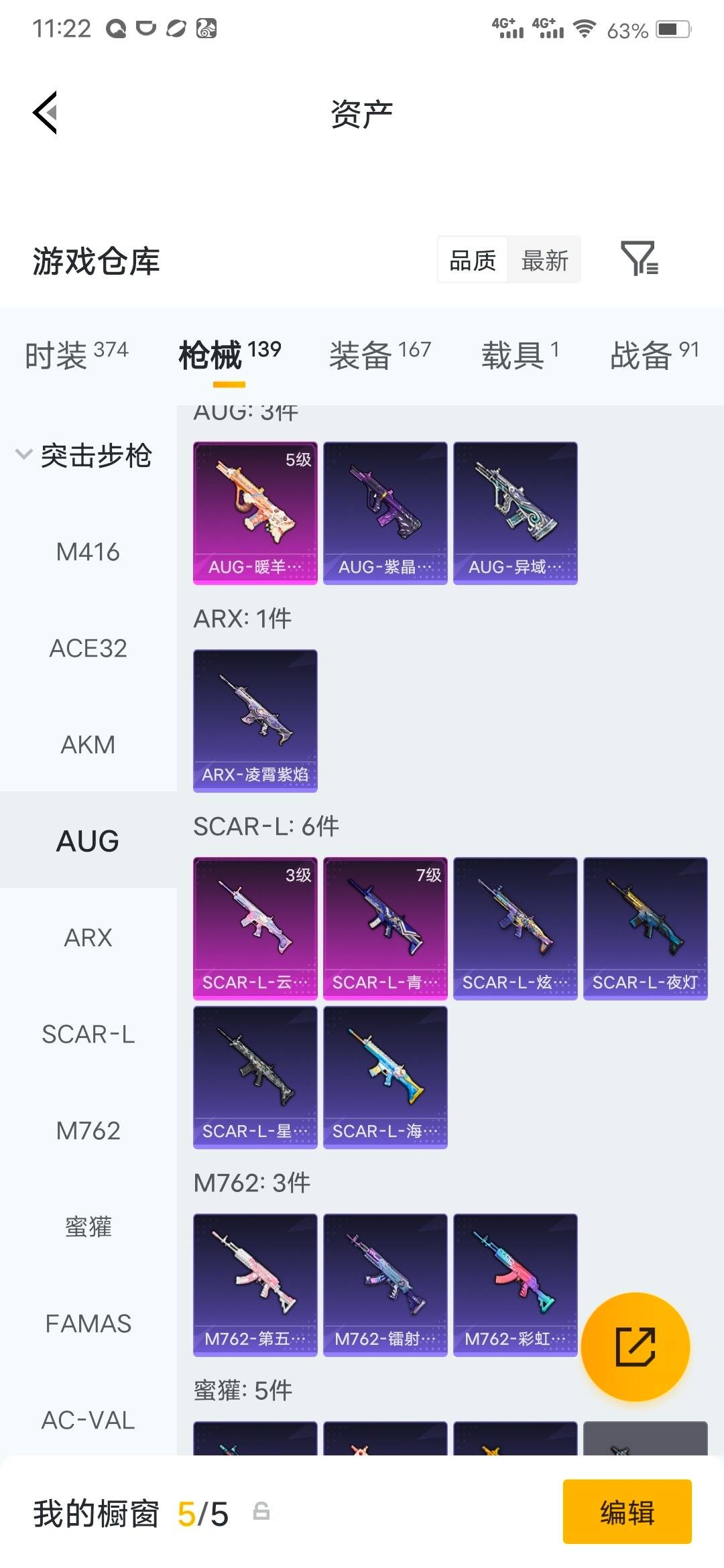Screen dimensions: 724x1568
Task: Switch to the 战备 tab
Action: (654, 354)
